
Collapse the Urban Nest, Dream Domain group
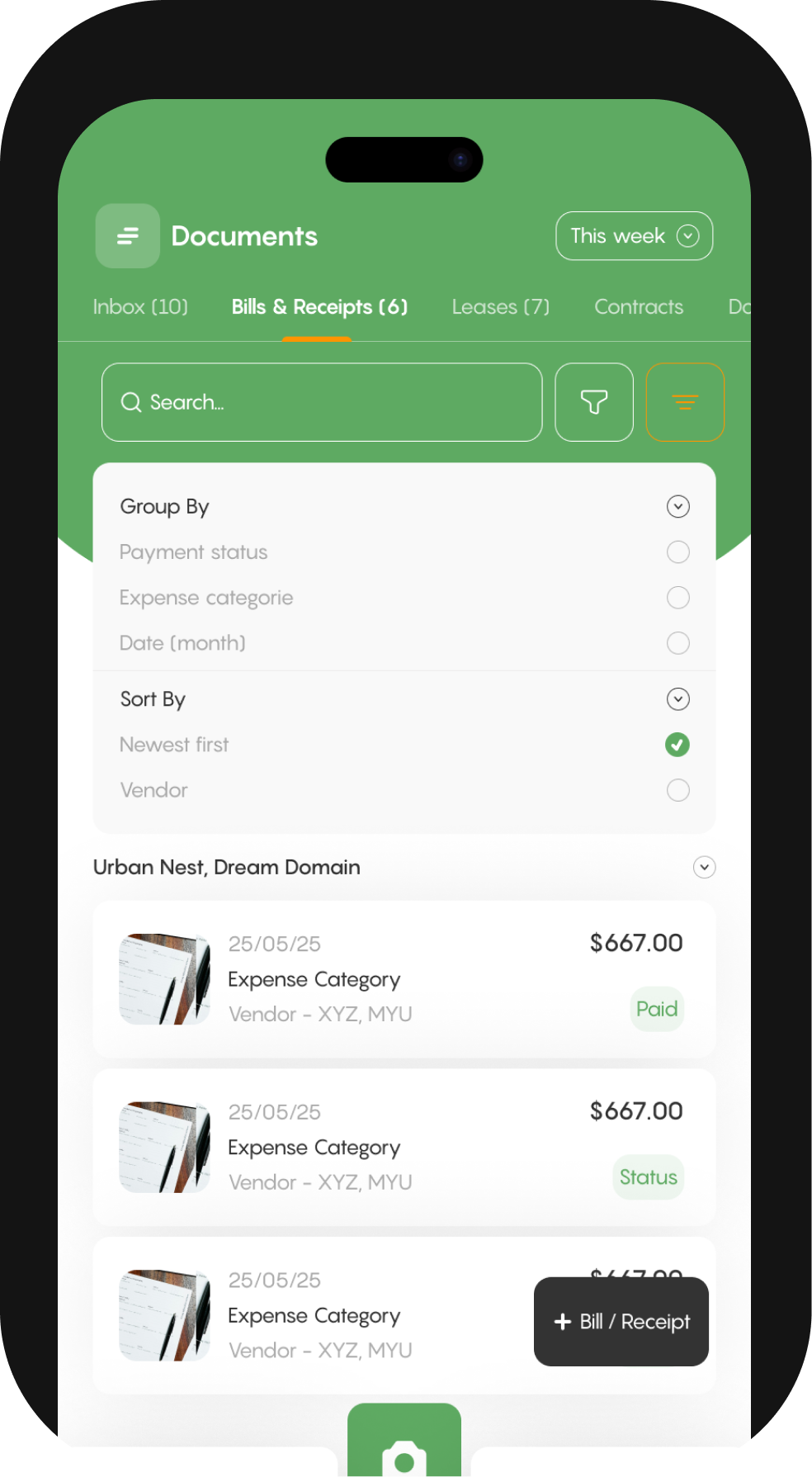704,867
